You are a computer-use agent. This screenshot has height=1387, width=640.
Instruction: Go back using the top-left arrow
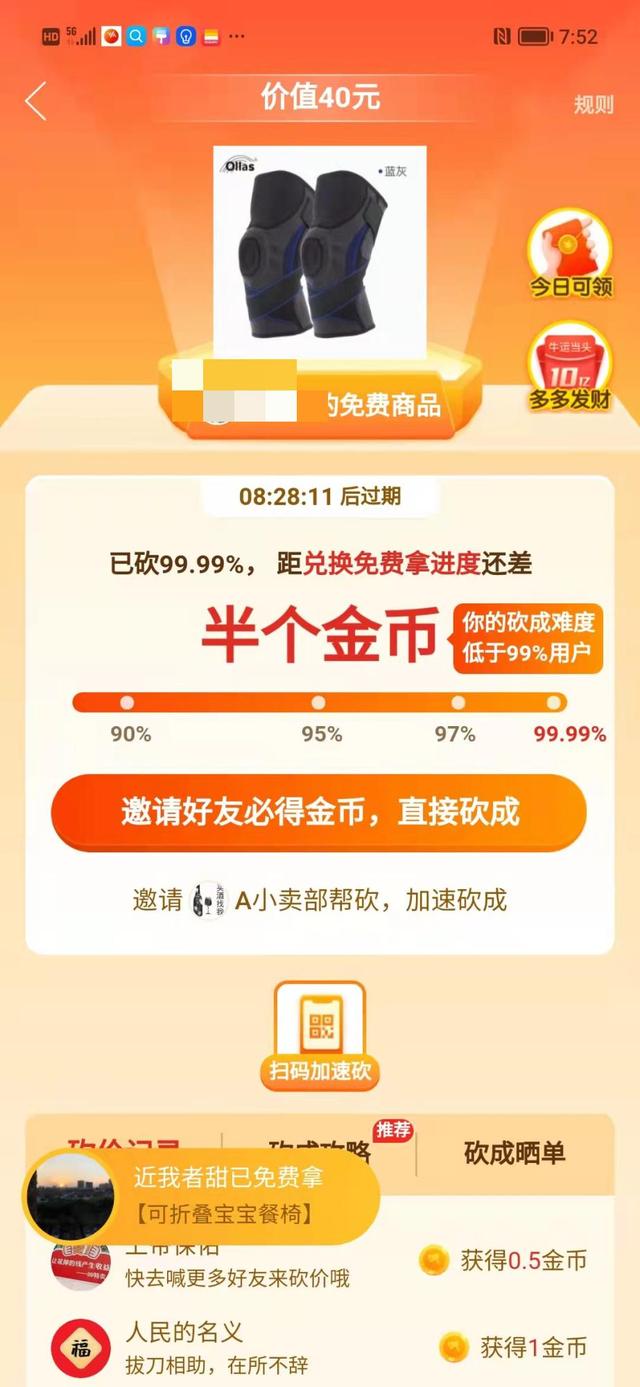(36, 101)
